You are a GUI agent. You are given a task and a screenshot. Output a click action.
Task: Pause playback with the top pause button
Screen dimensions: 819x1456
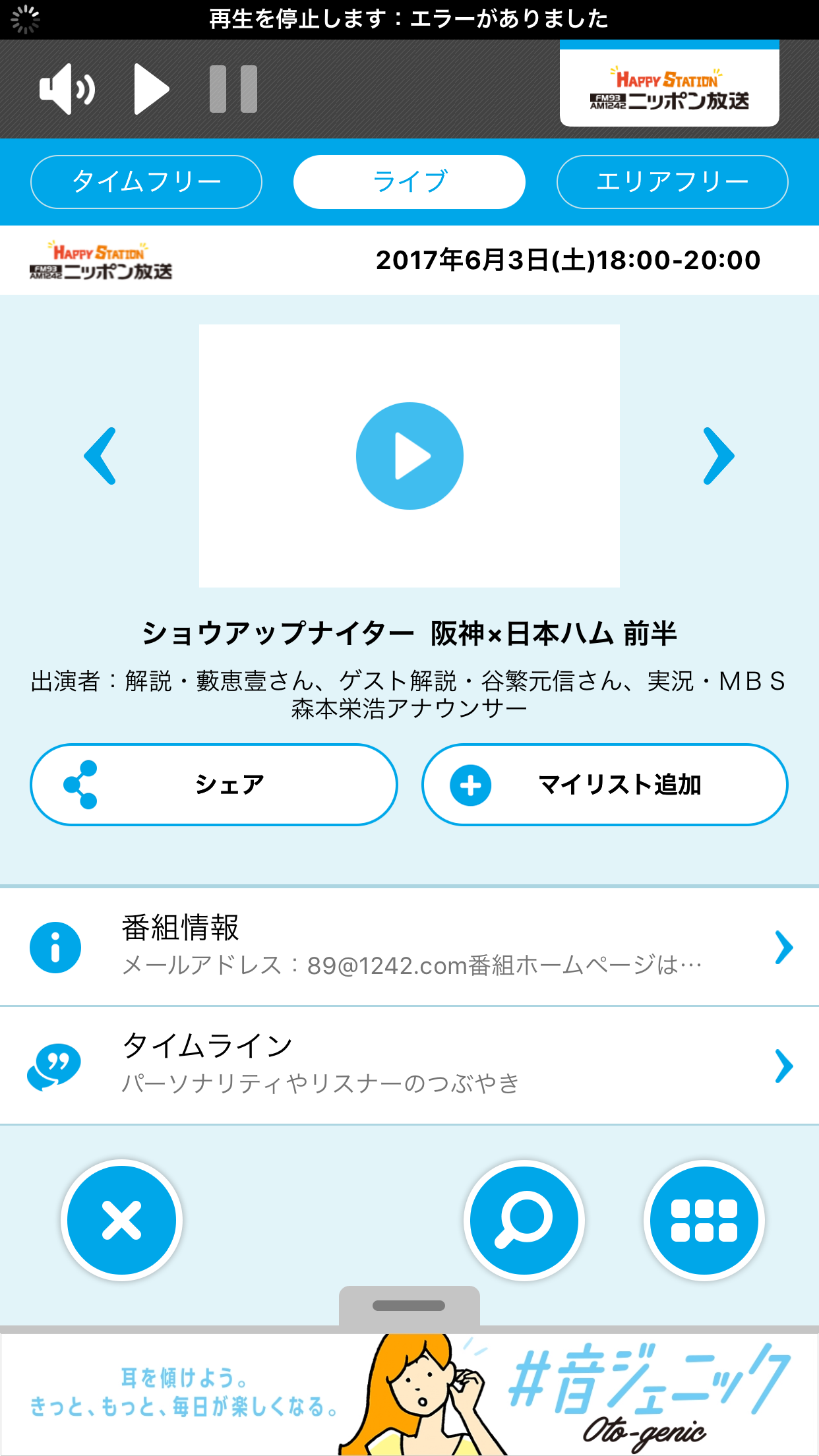click(233, 89)
